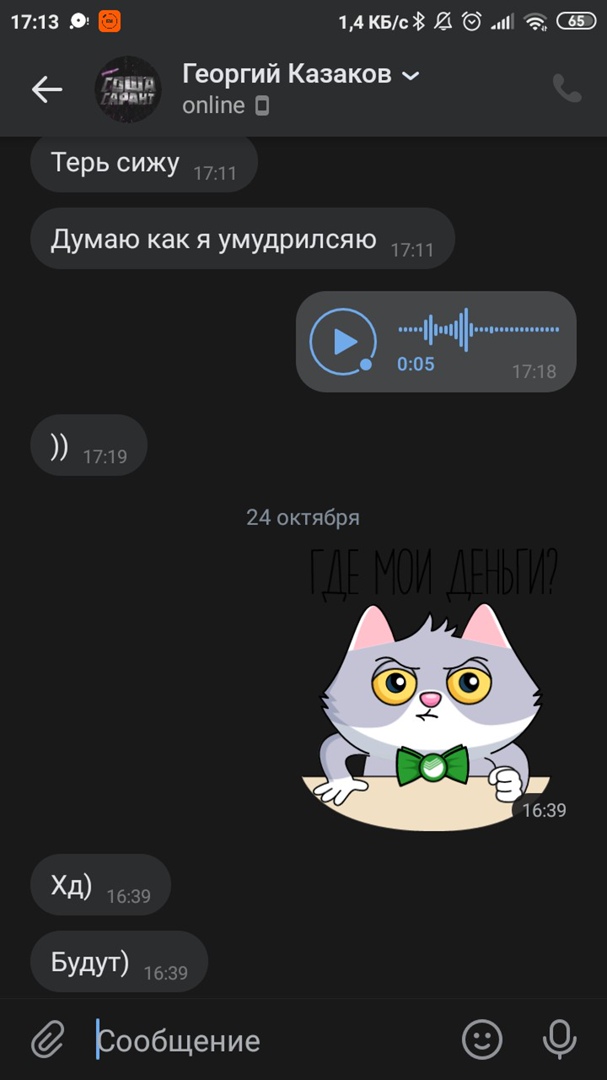The width and height of the screenshot is (607, 1080).
Task: Open Георгий Казаков profile avatar
Action: (128, 90)
